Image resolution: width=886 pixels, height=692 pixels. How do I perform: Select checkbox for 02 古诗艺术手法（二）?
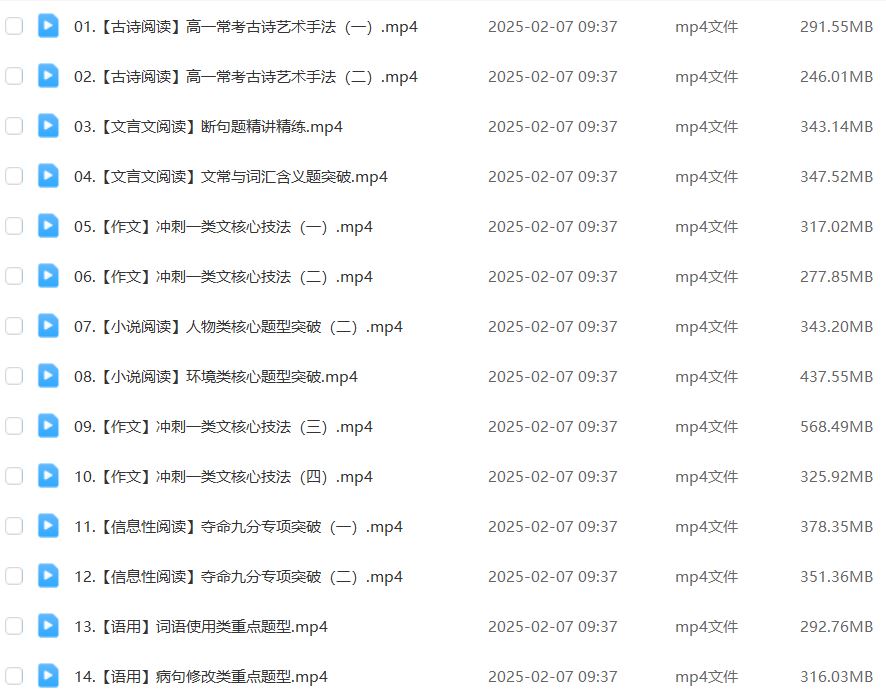click(14, 76)
